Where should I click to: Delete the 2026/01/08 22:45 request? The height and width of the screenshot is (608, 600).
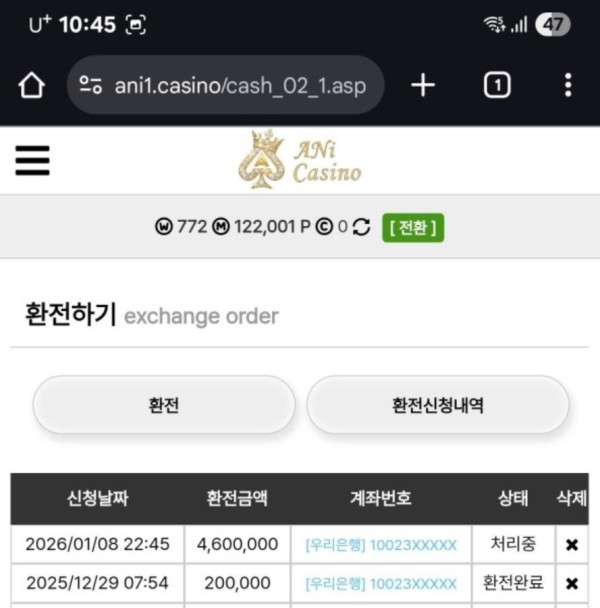[572, 545]
